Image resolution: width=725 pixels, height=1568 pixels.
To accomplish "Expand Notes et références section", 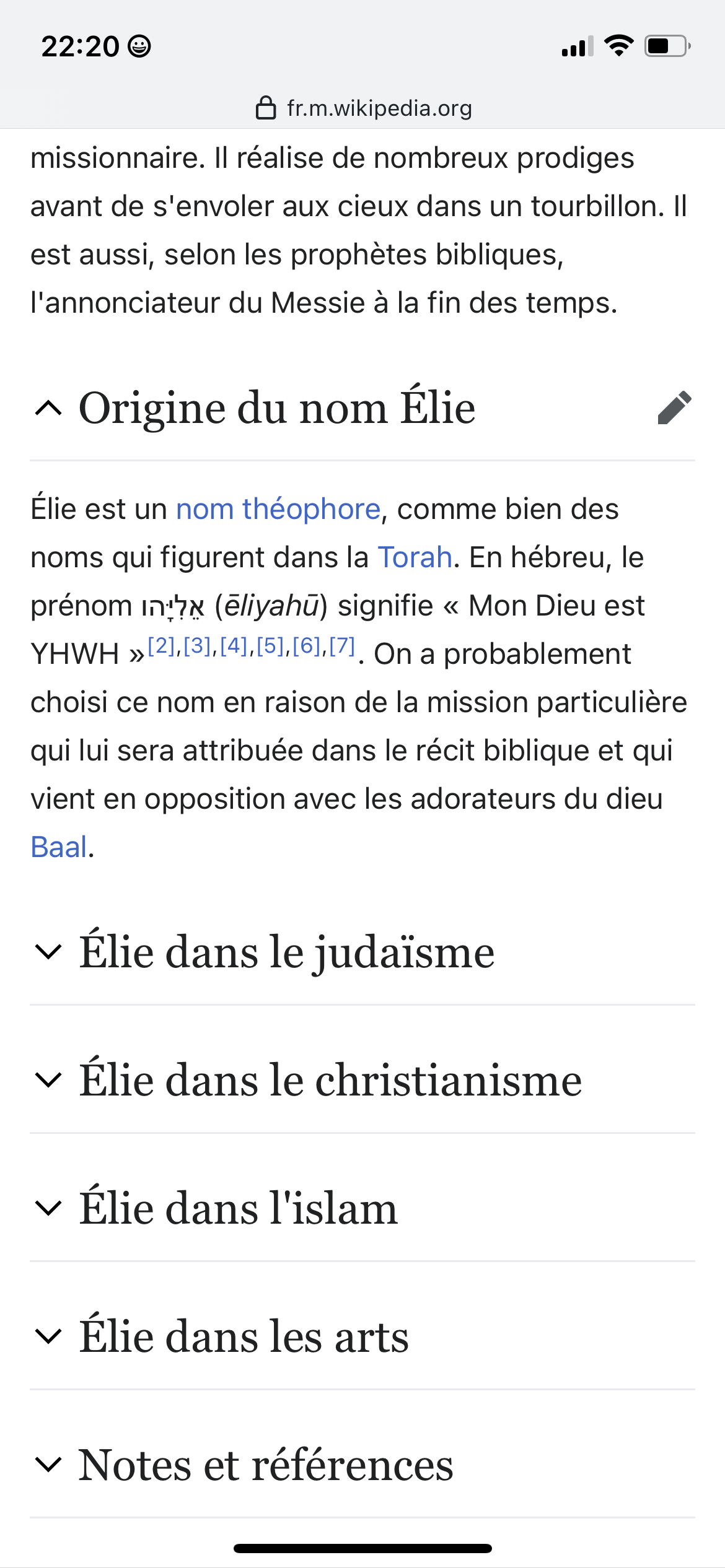I will pyautogui.click(x=362, y=1465).
